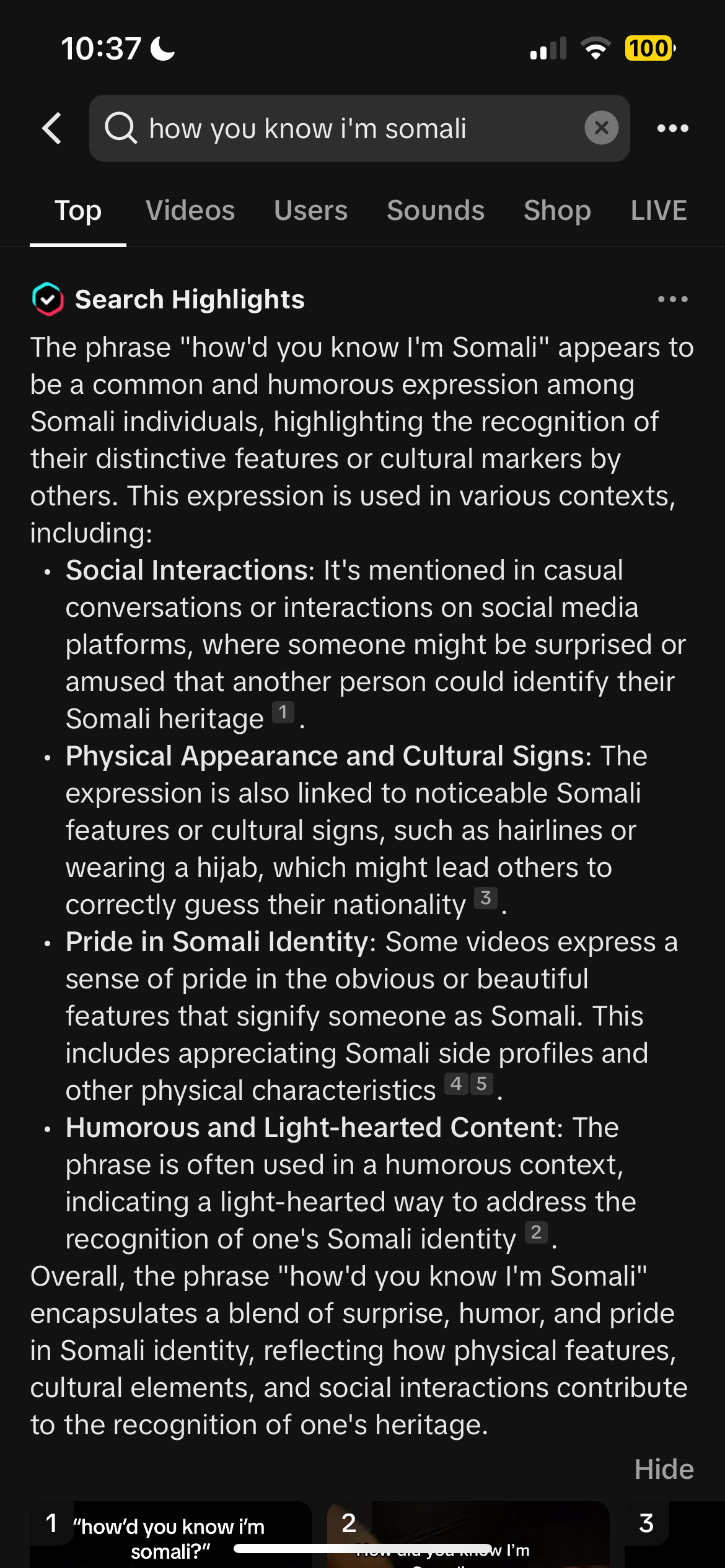The width and height of the screenshot is (725, 1568).
Task: Clear the search query text
Action: (601, 128)
